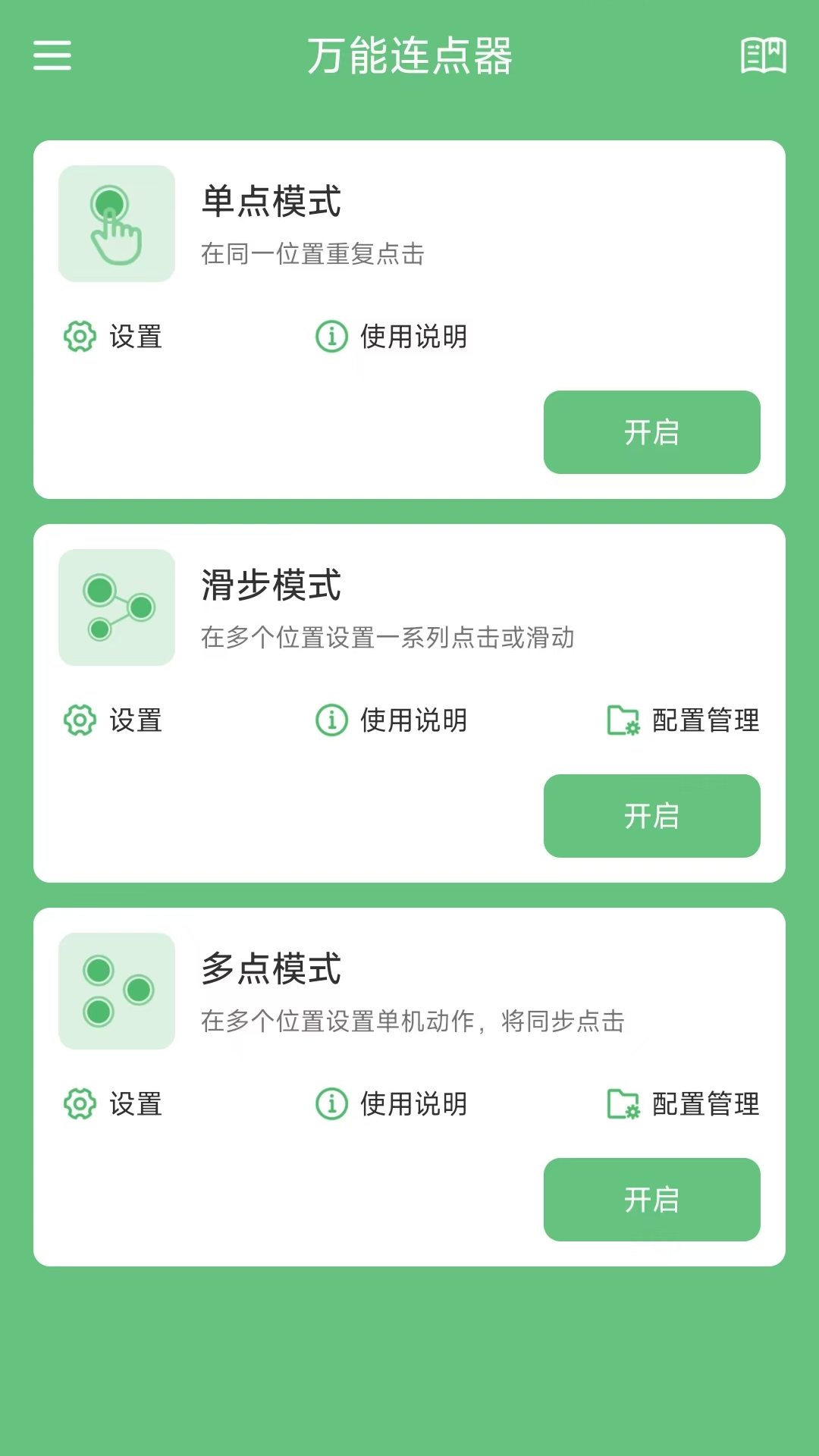Image resolution: width=819 pixels, height=1456 pixels.
Task: Open 设置 for 单点模式
Action: pyautogui.click(x=114, y=337)
